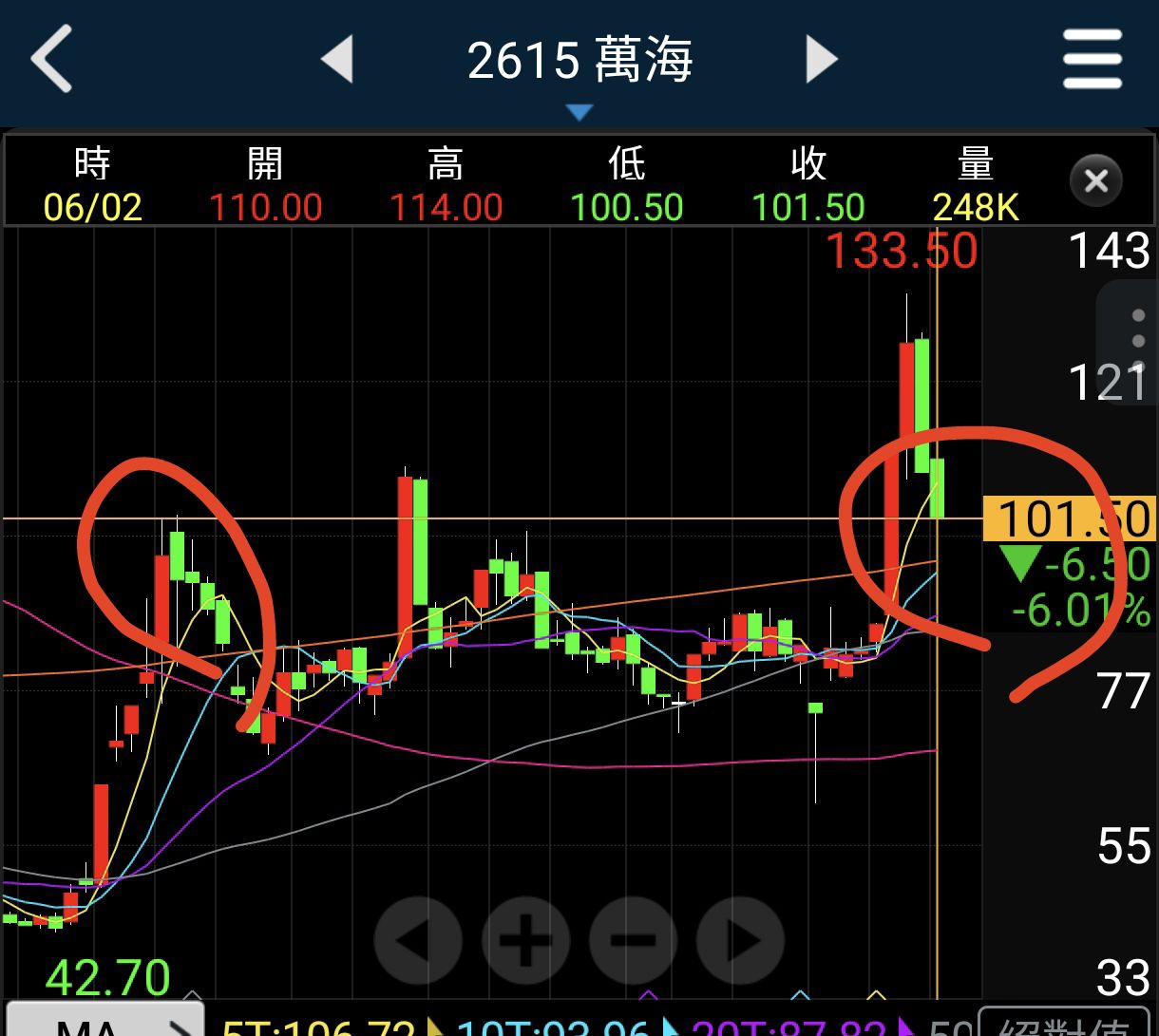The width and height of the screenshot is (1159, 1036).
Task: Switch to the next stock
Action: click(x=822, y=59)
